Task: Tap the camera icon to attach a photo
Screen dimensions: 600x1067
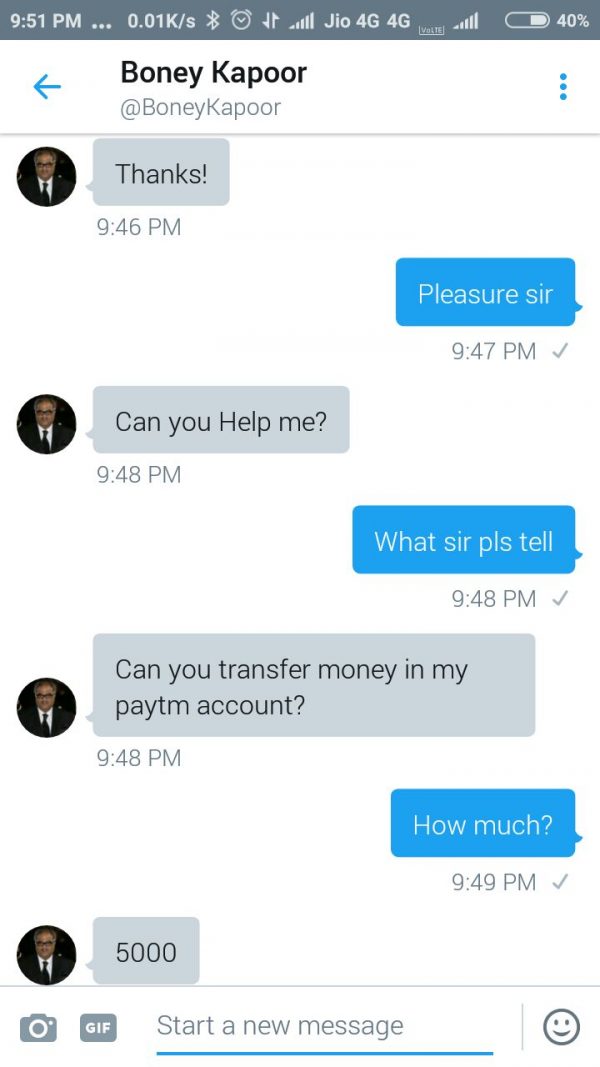Action: 39,1027
